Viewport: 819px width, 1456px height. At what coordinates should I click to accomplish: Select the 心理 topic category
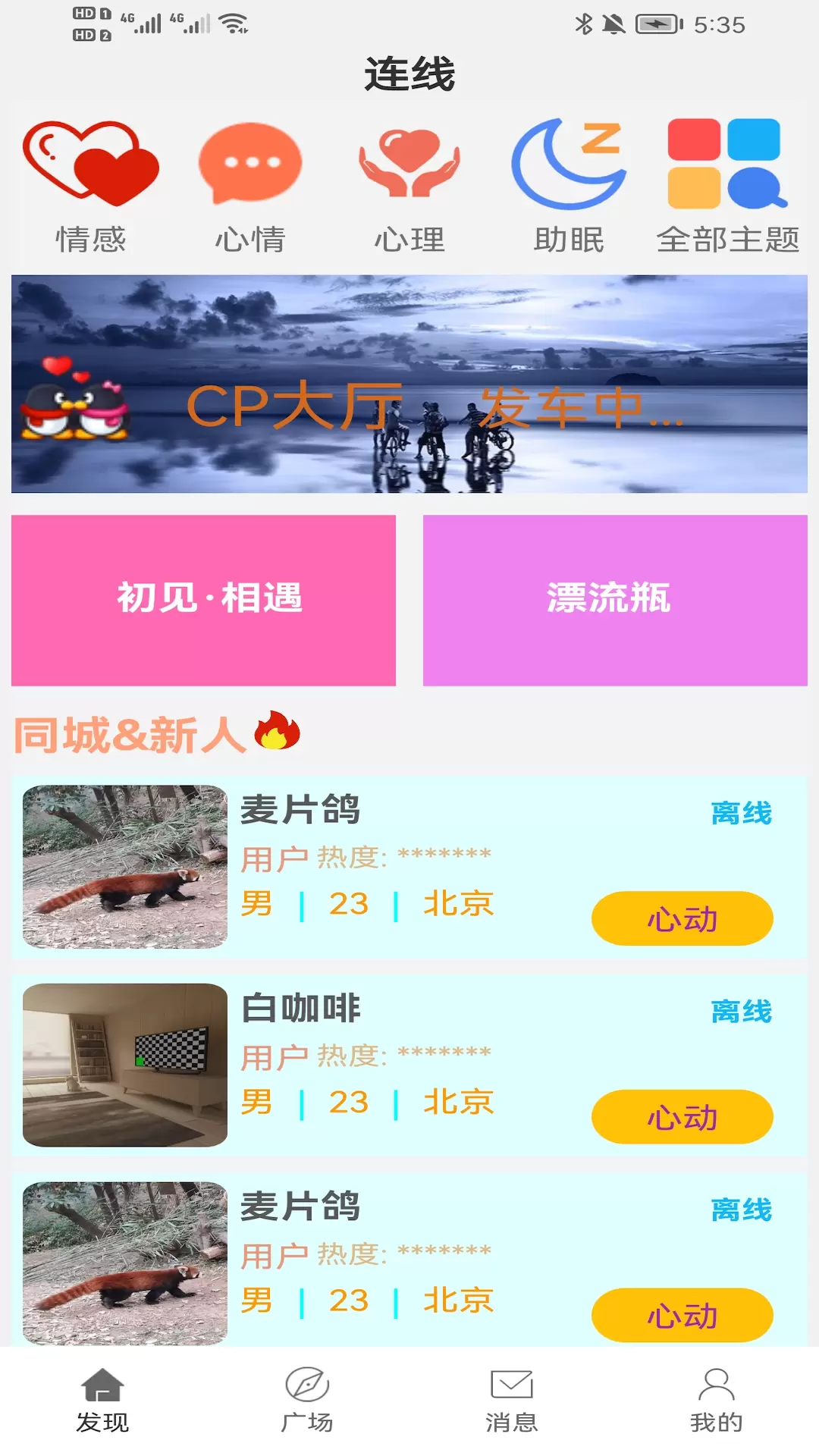click(409, 187)
